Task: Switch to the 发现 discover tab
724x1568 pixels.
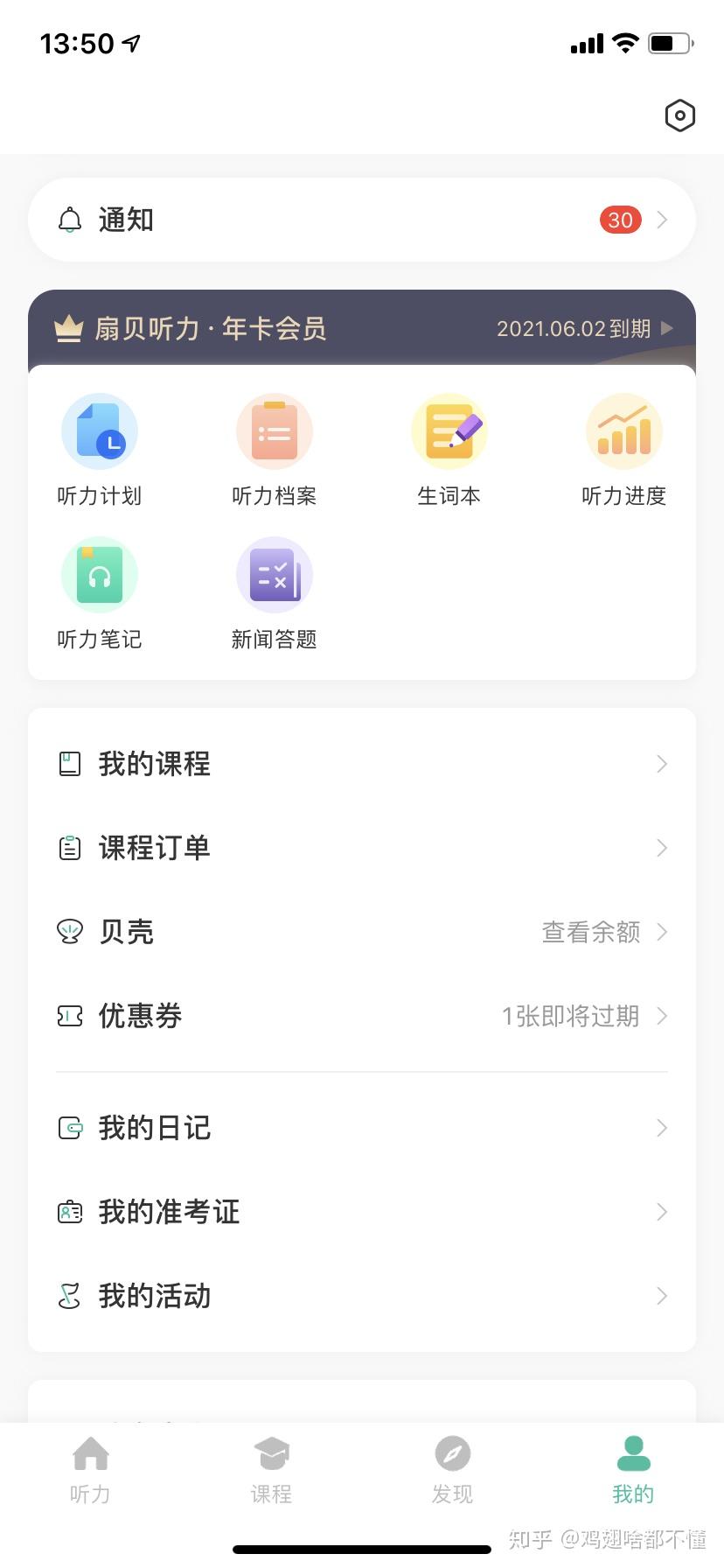Action: [452, 1470]
